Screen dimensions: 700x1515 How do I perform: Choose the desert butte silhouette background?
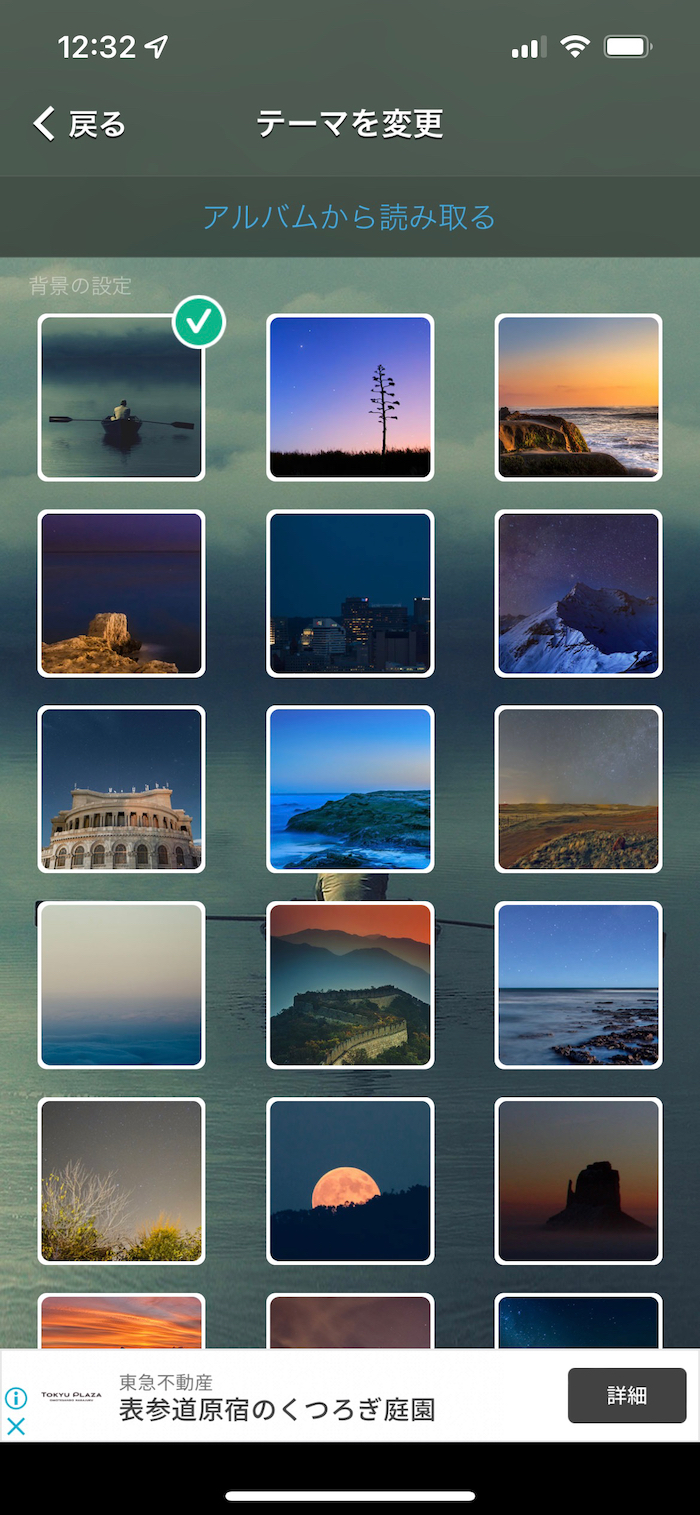[578, 1182]
